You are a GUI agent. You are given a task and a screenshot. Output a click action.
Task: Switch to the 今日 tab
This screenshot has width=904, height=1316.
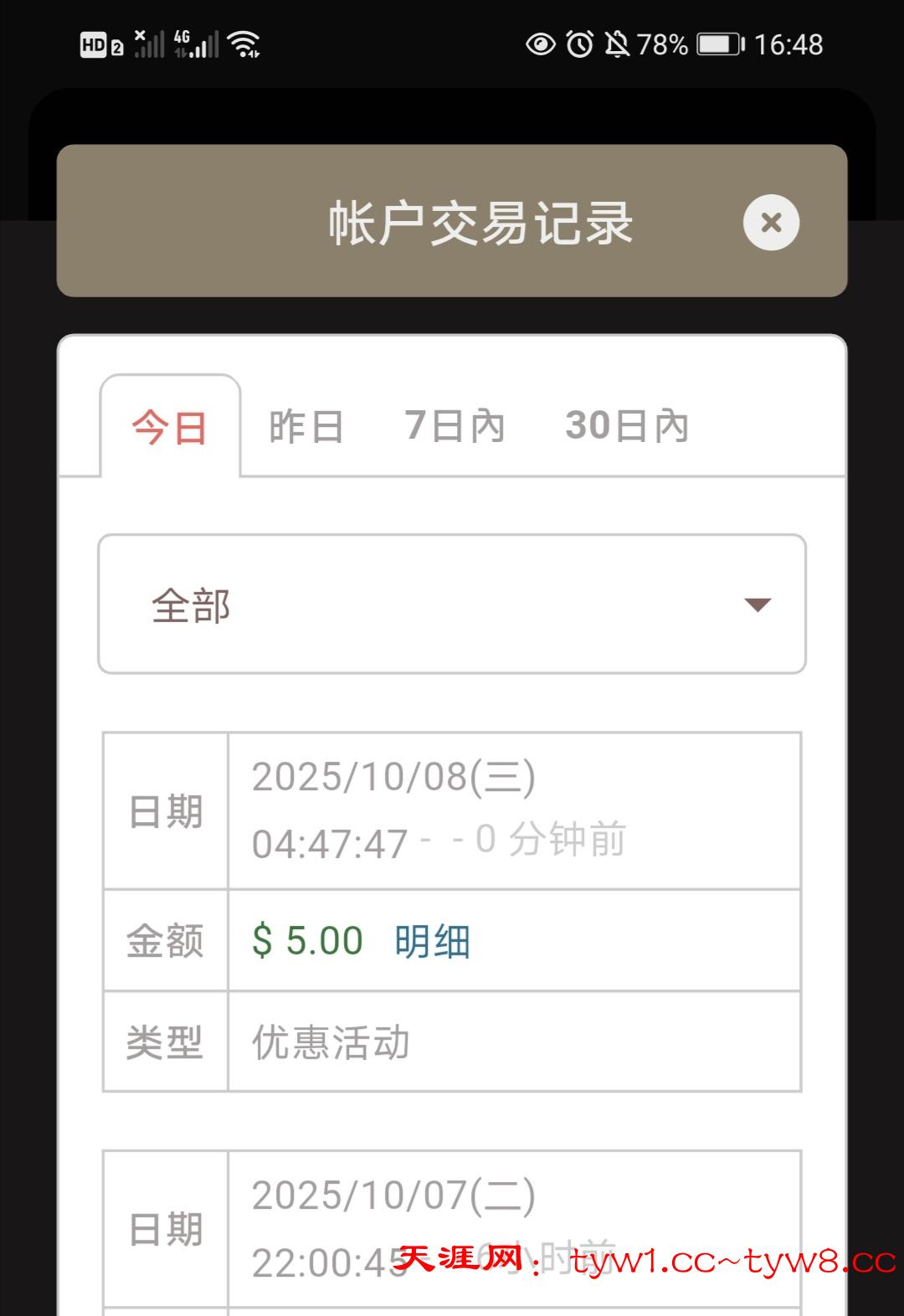point(170,428)
